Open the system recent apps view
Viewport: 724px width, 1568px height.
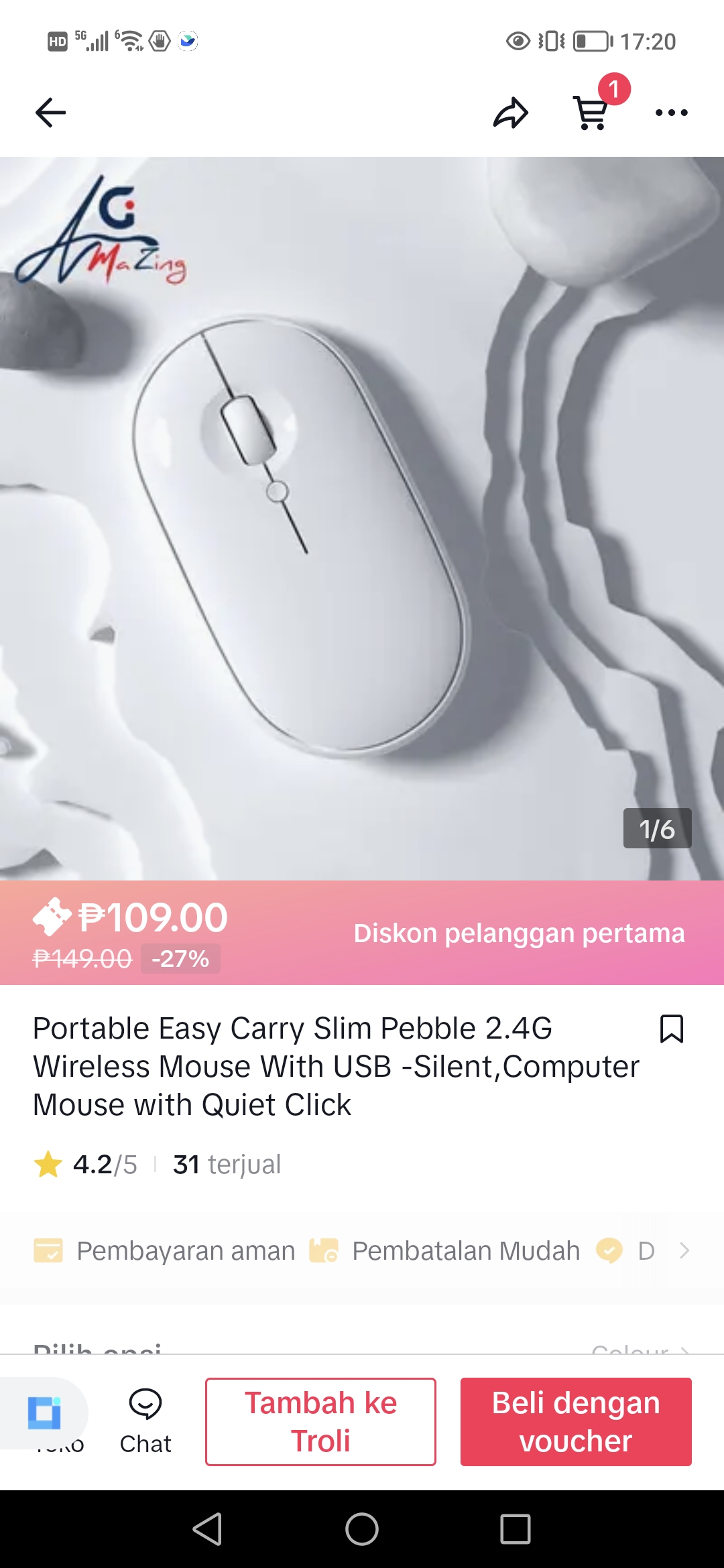[x=515, y=1529]
